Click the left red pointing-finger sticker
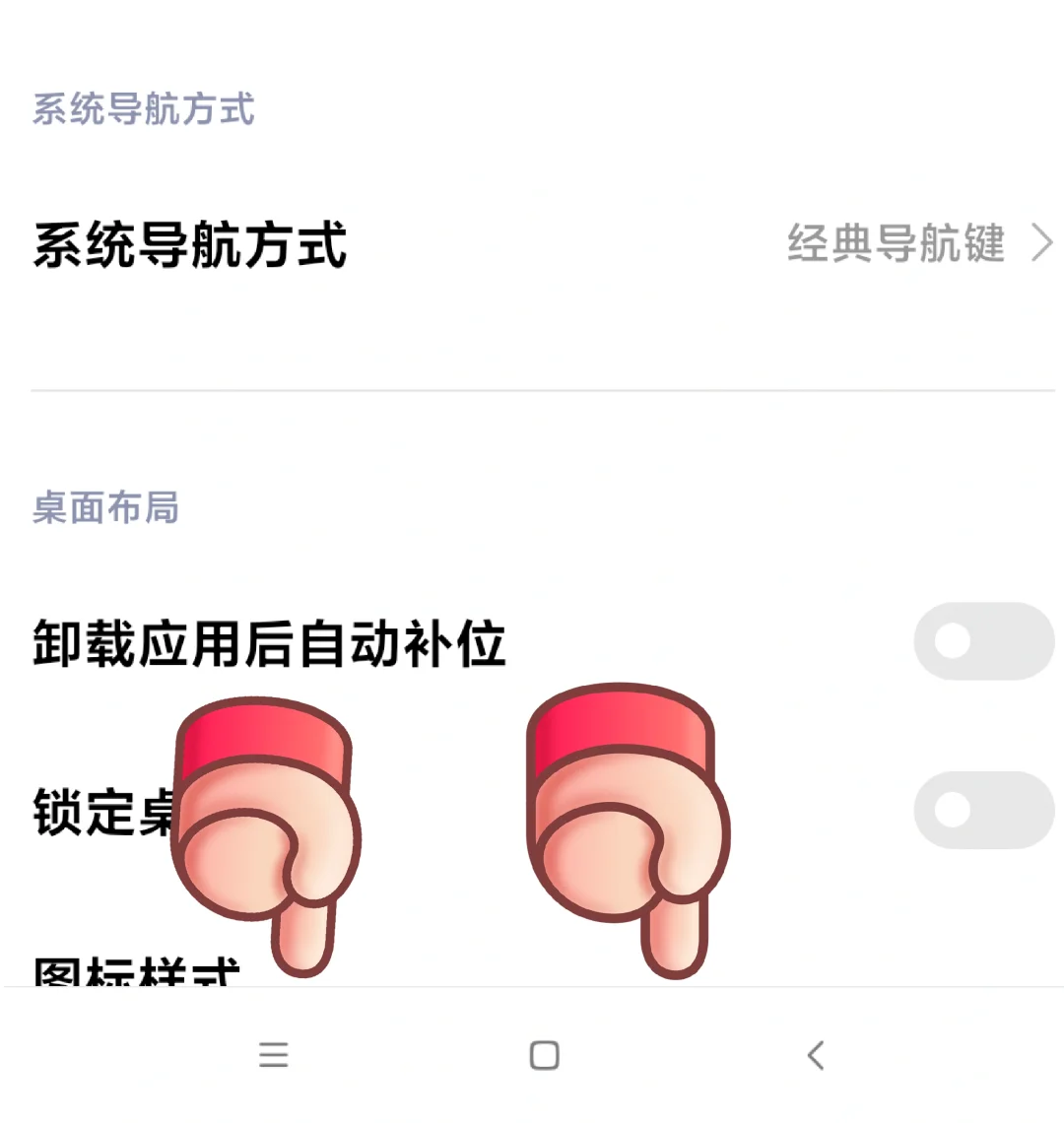Image resolution: width=1064 pixels, height=1123 pixels. (266, 837)
